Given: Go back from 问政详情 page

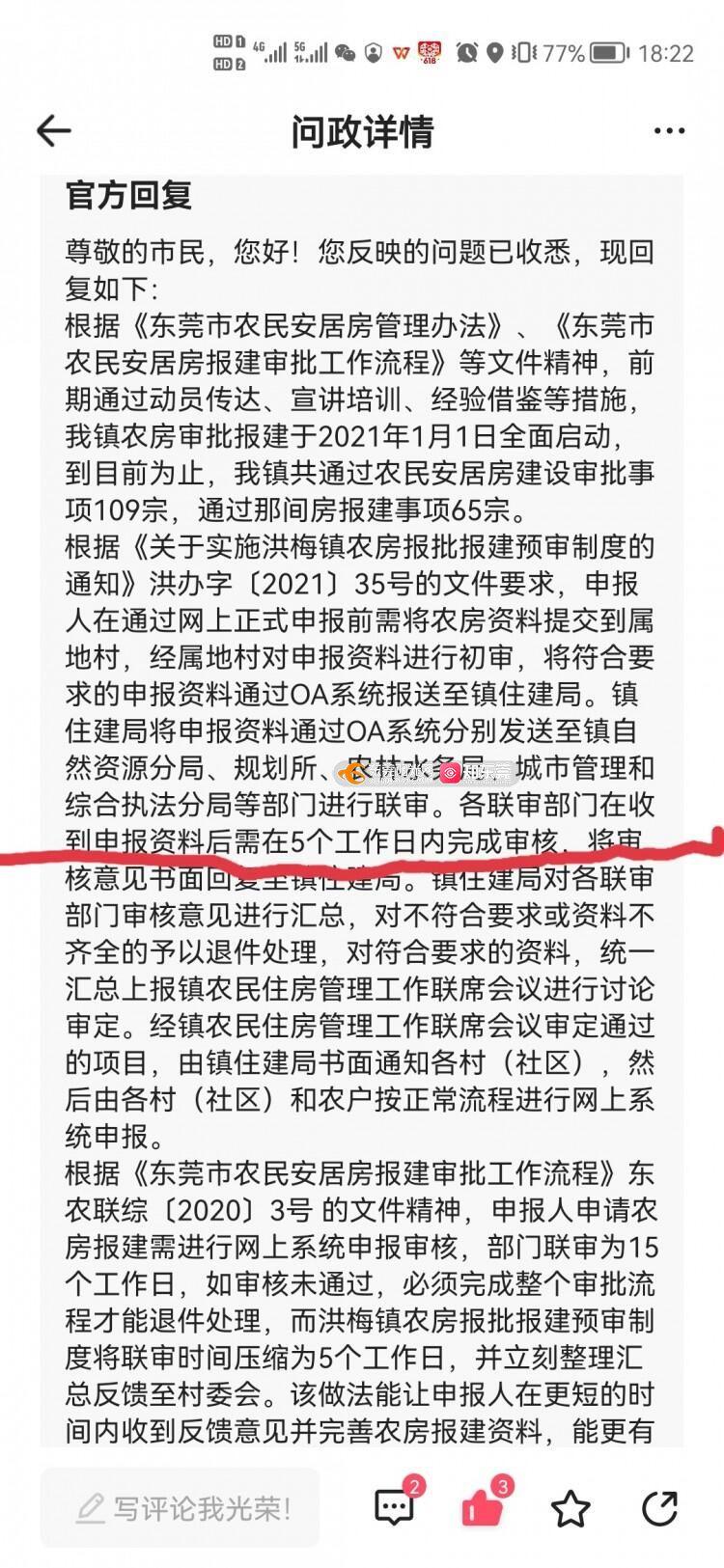Looking at the screenshot, I should [54, 131].
